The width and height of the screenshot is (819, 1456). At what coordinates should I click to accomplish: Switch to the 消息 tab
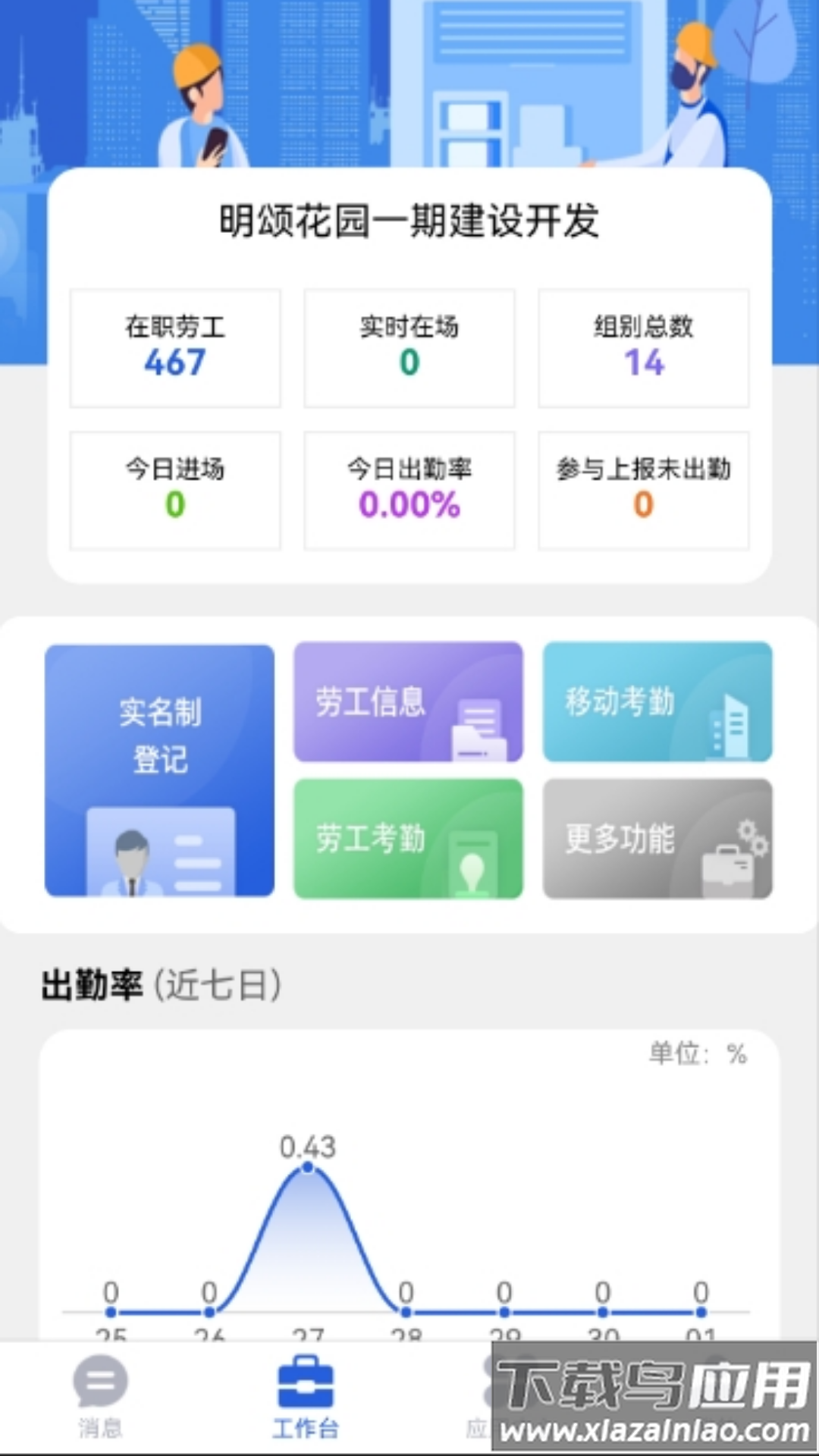(x=101, y=1399)
